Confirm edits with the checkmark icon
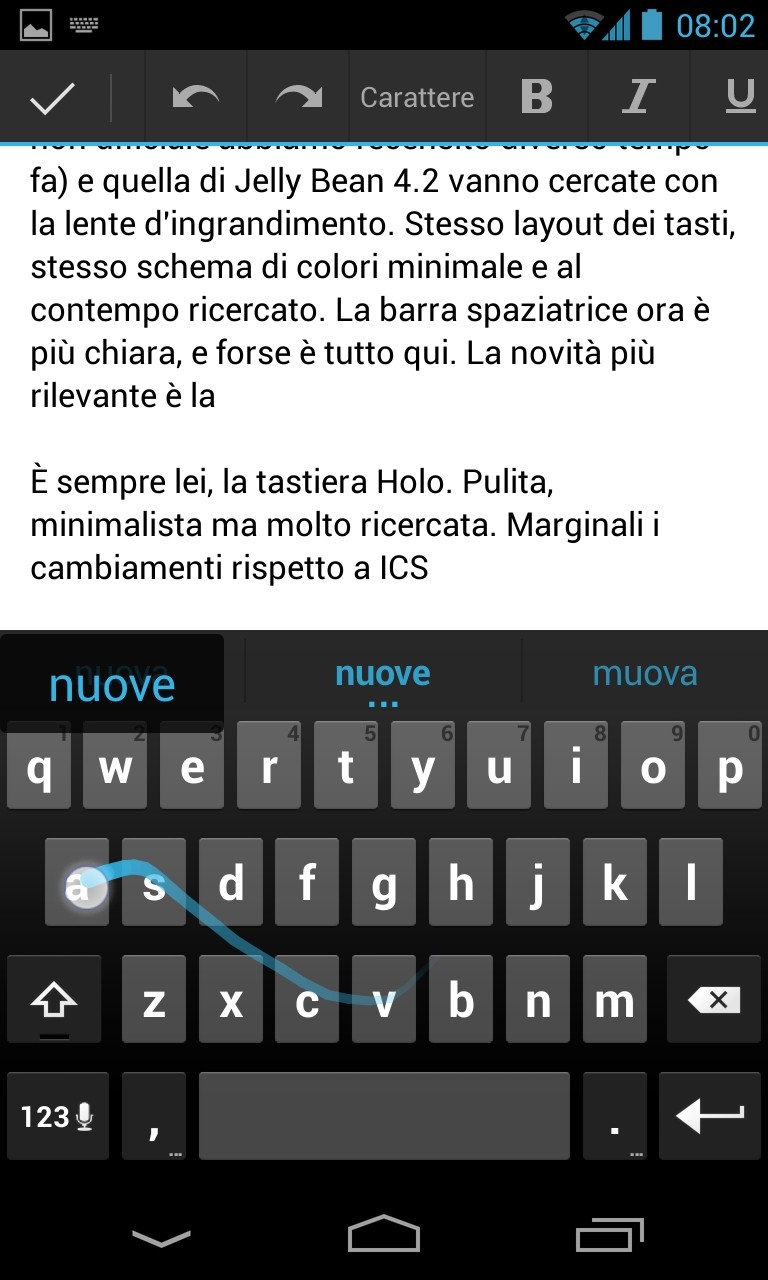Image resolution: width=768 pixels, height=1280 pixels. point(53,97)
